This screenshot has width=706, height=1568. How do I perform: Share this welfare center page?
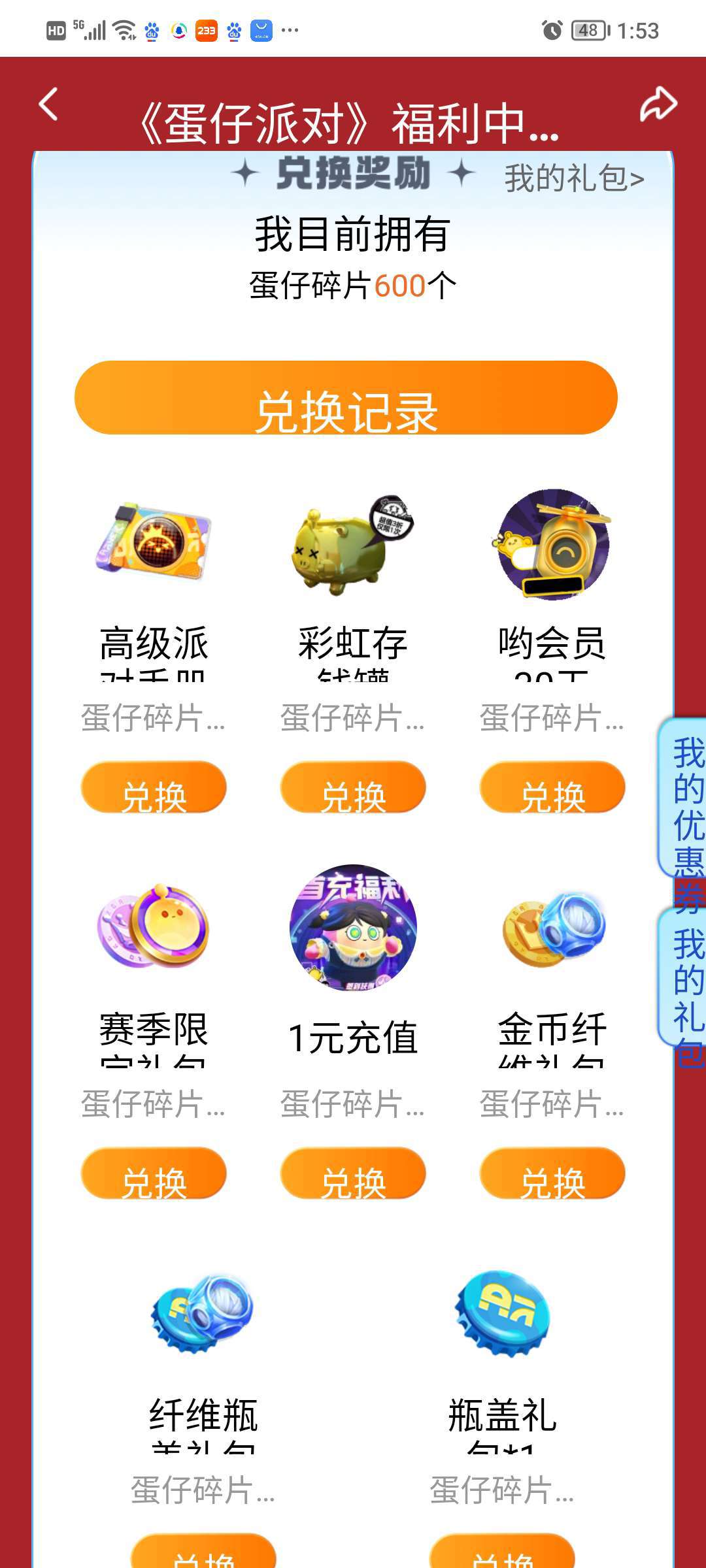pos(658,105)
